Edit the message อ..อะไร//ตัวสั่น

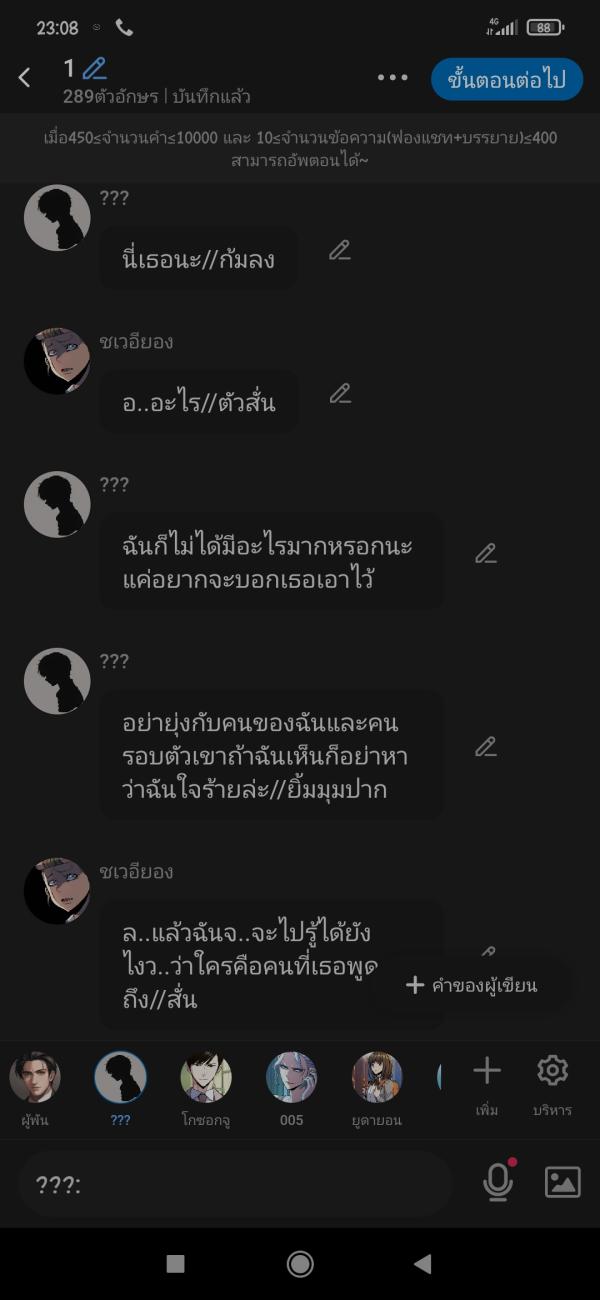click(x=340, y=394)
